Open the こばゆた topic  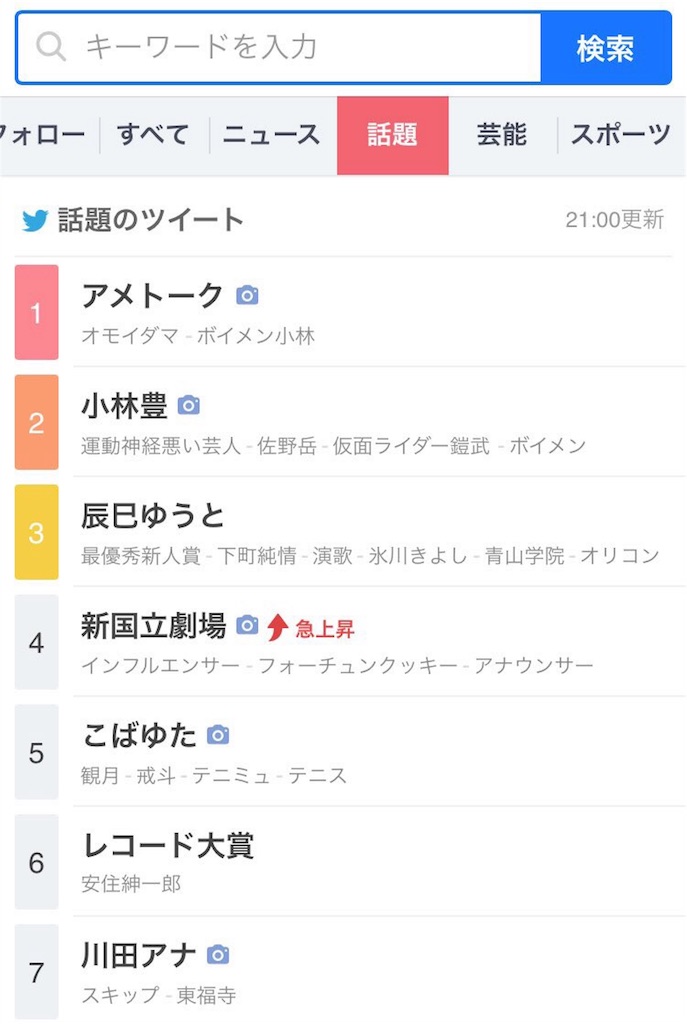139,735
